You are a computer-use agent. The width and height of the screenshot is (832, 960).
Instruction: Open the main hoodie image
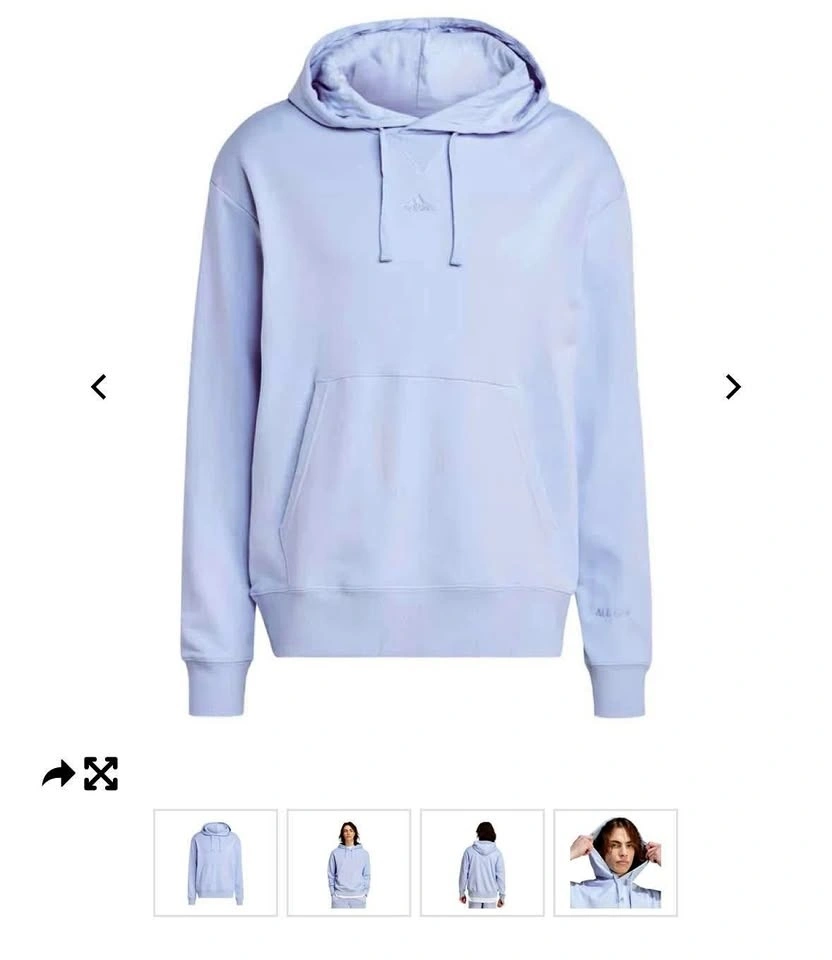click(x=416, y=367)
